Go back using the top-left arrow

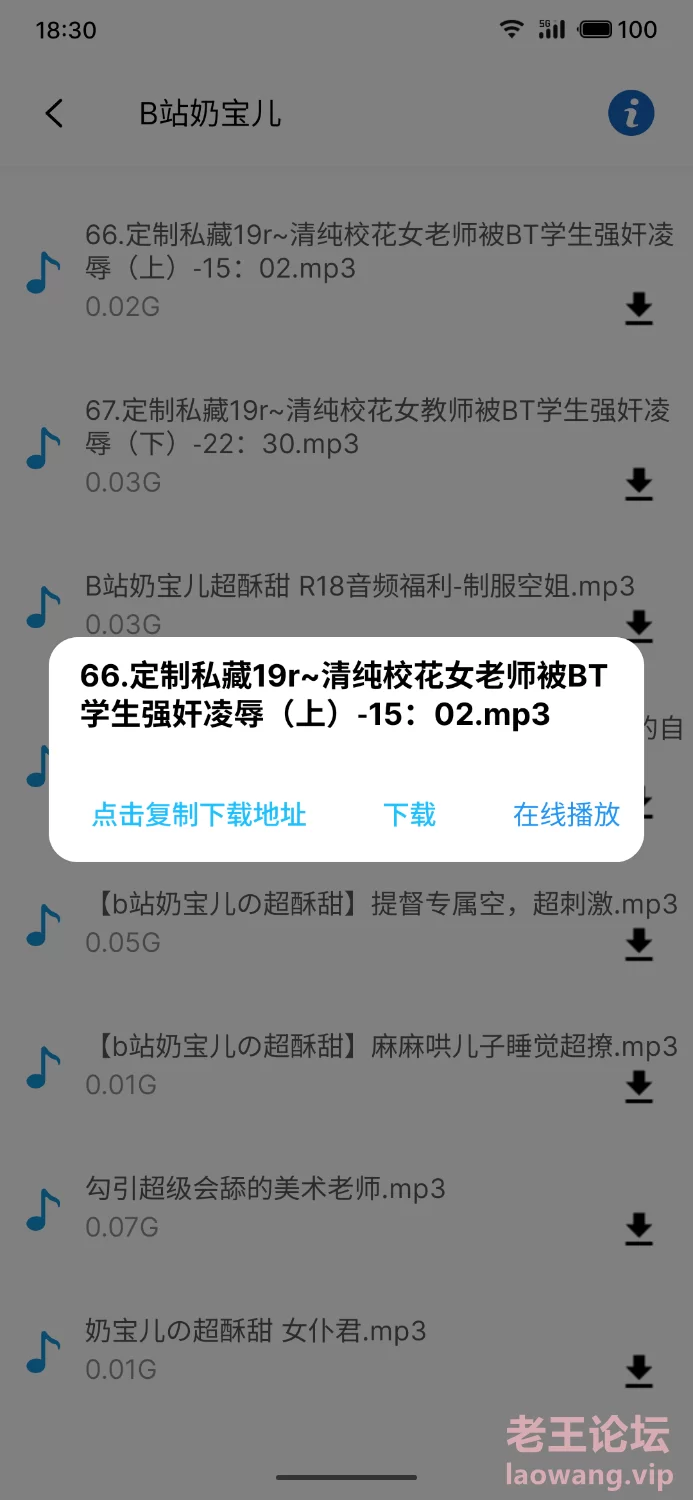54,113
